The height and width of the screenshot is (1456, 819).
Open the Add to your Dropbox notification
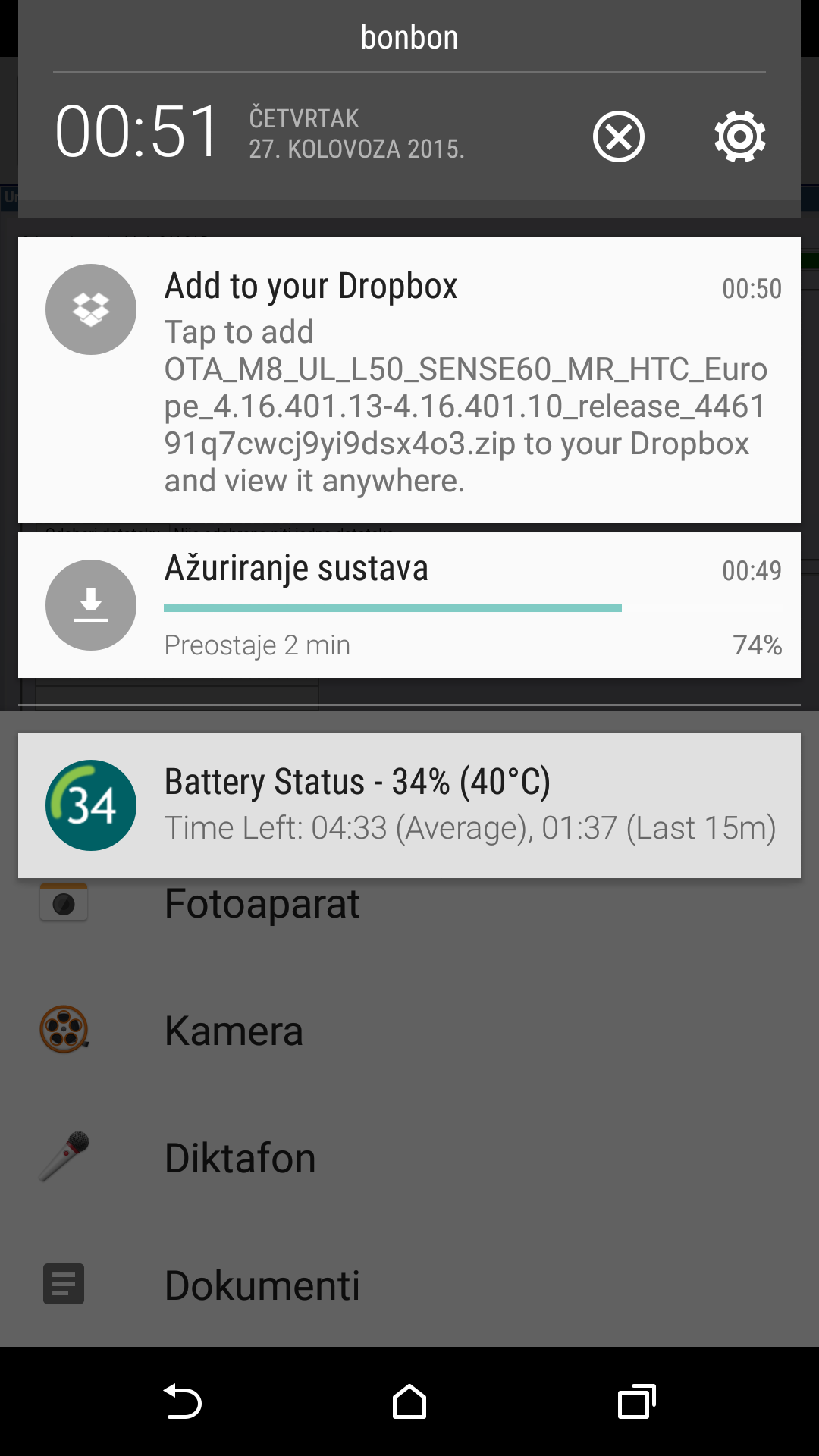[409, 379]
